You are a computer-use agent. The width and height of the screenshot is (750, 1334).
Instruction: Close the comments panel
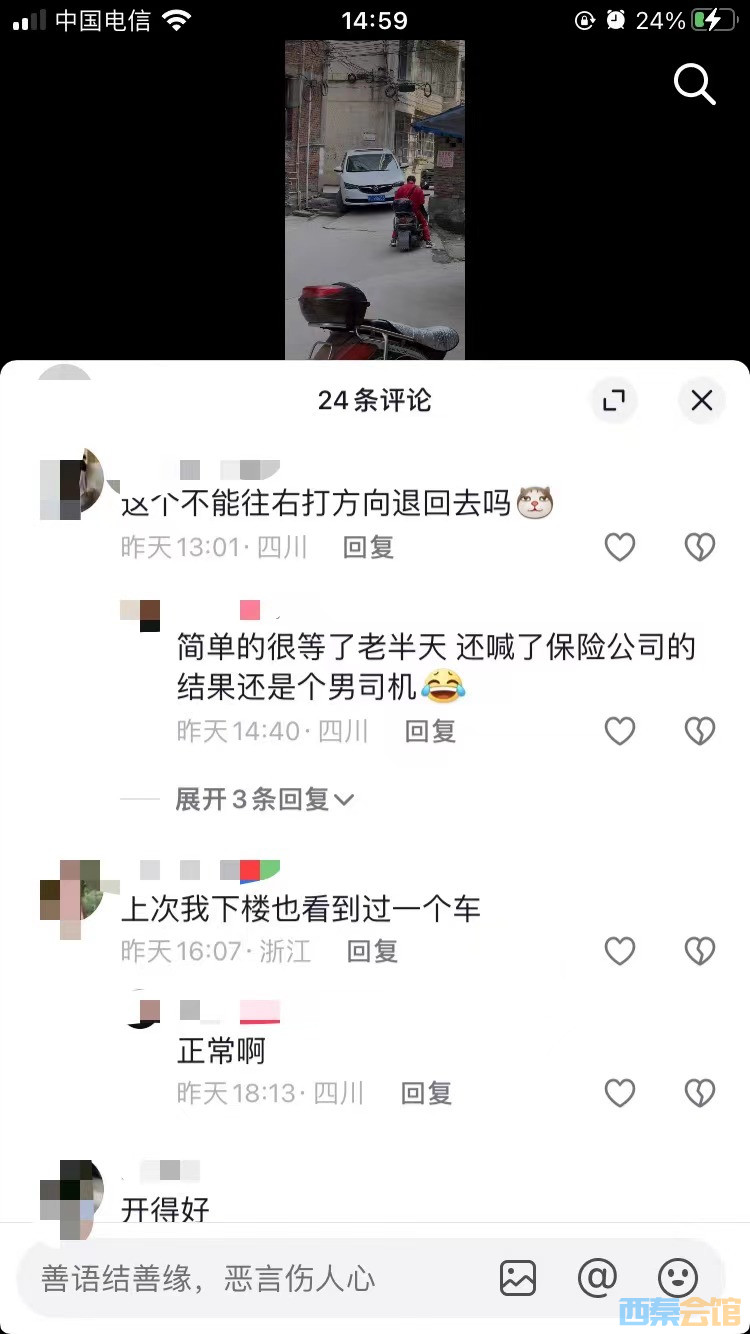701,401
